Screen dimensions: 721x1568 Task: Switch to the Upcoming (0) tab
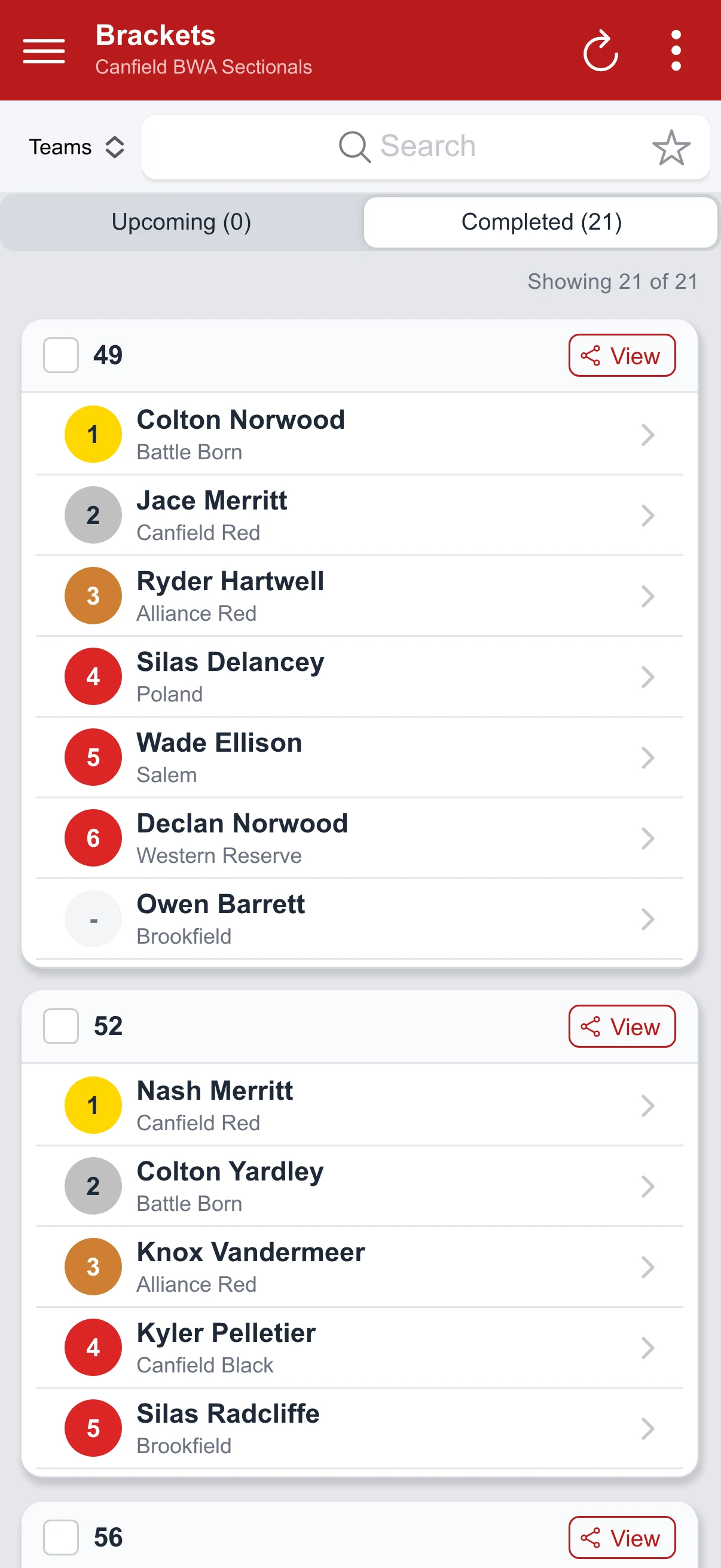click(x=181, y=221)
